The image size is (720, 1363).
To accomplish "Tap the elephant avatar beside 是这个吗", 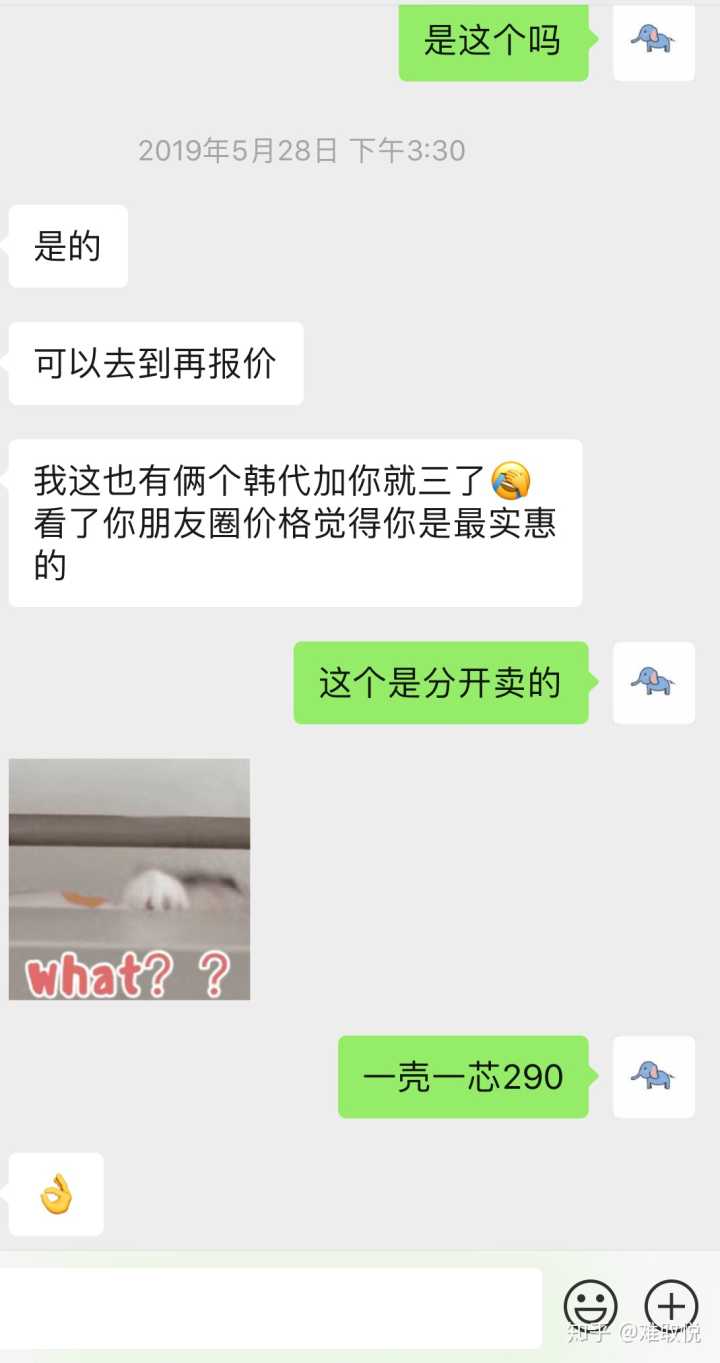I will (653, 40).
